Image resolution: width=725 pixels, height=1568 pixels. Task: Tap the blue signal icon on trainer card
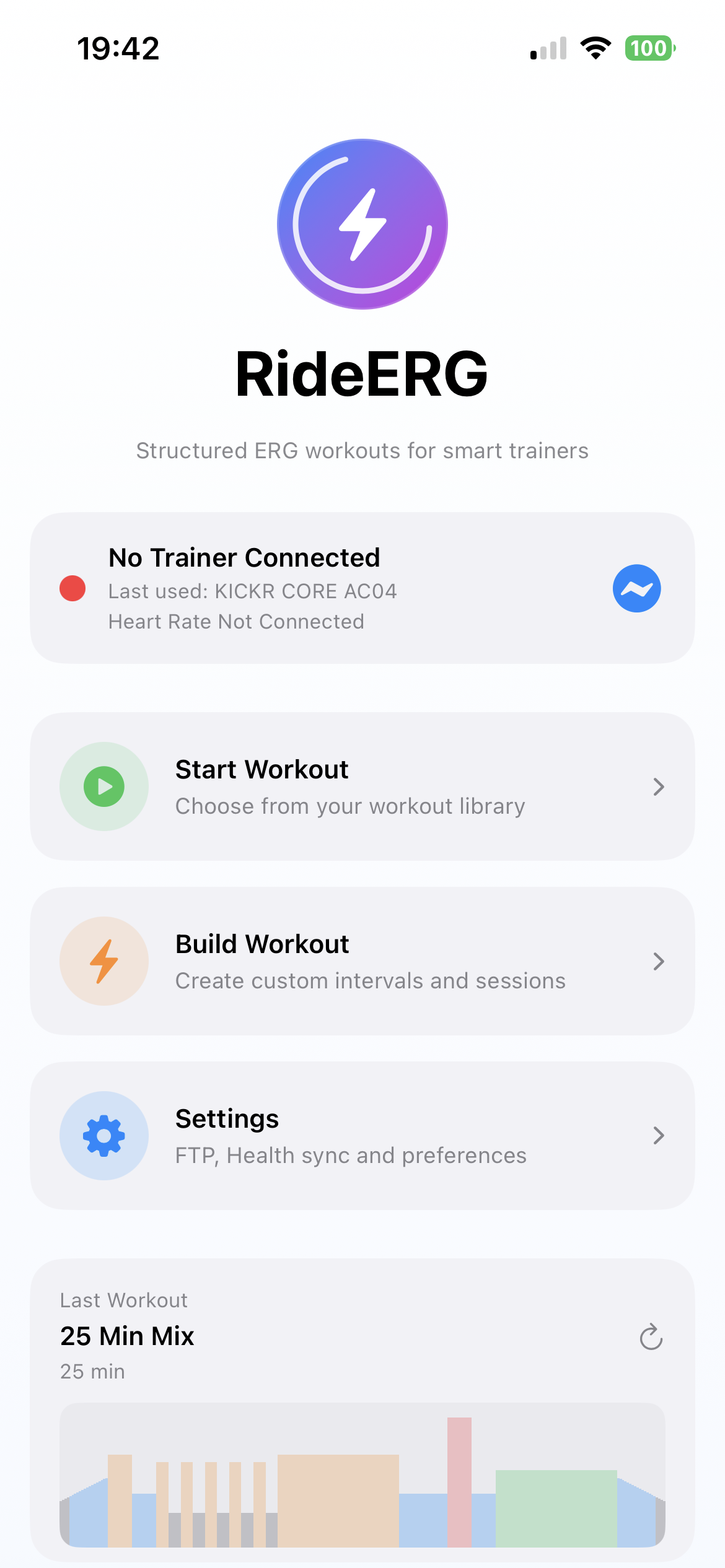636,588
